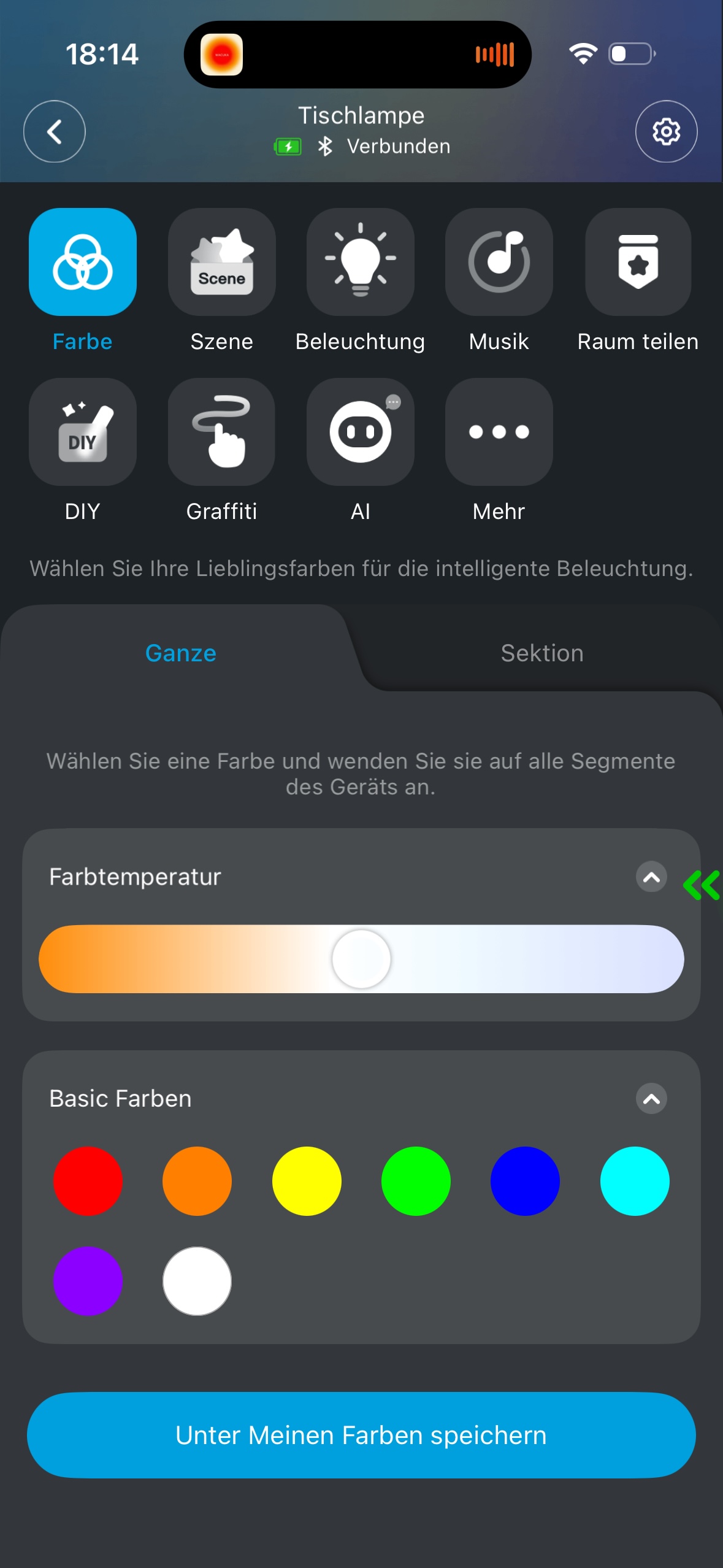Select the Beleuchtung mode

tap(360, 262)
